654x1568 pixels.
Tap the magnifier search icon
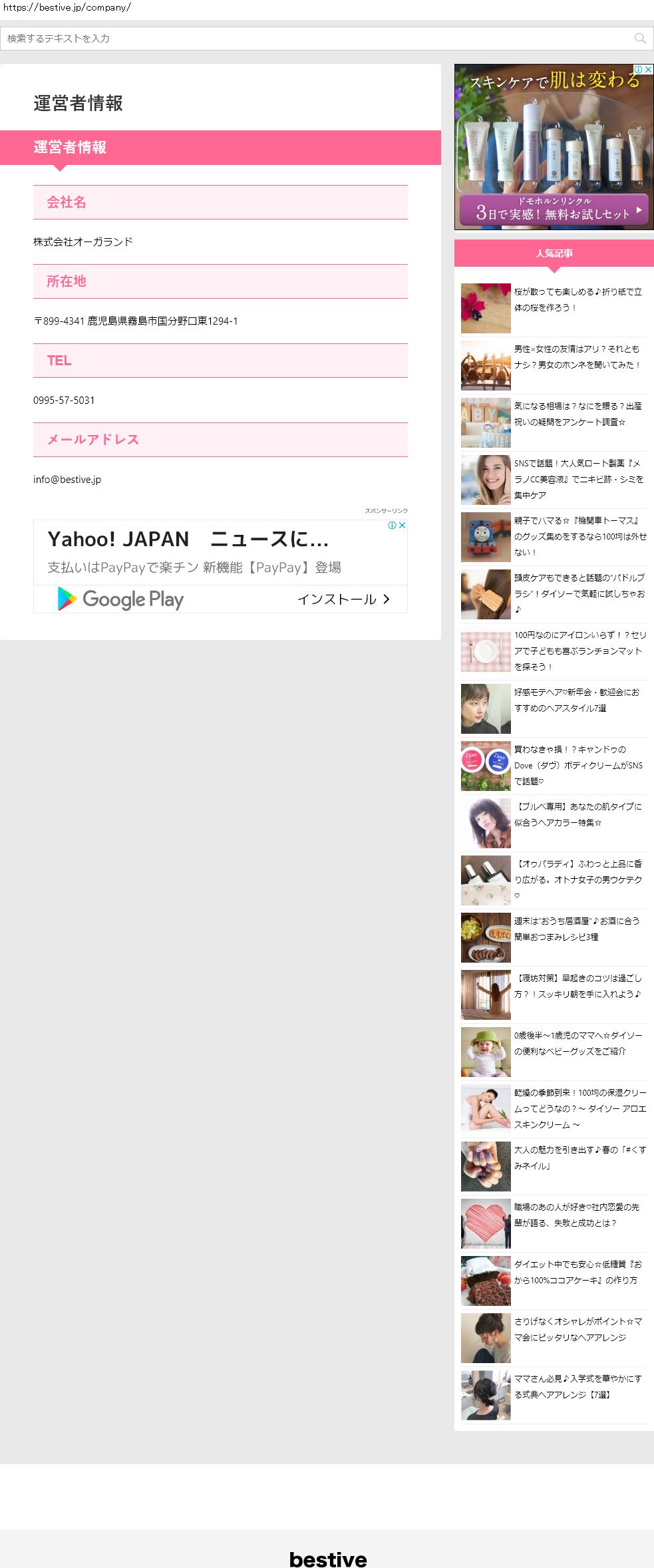point(640,39)
